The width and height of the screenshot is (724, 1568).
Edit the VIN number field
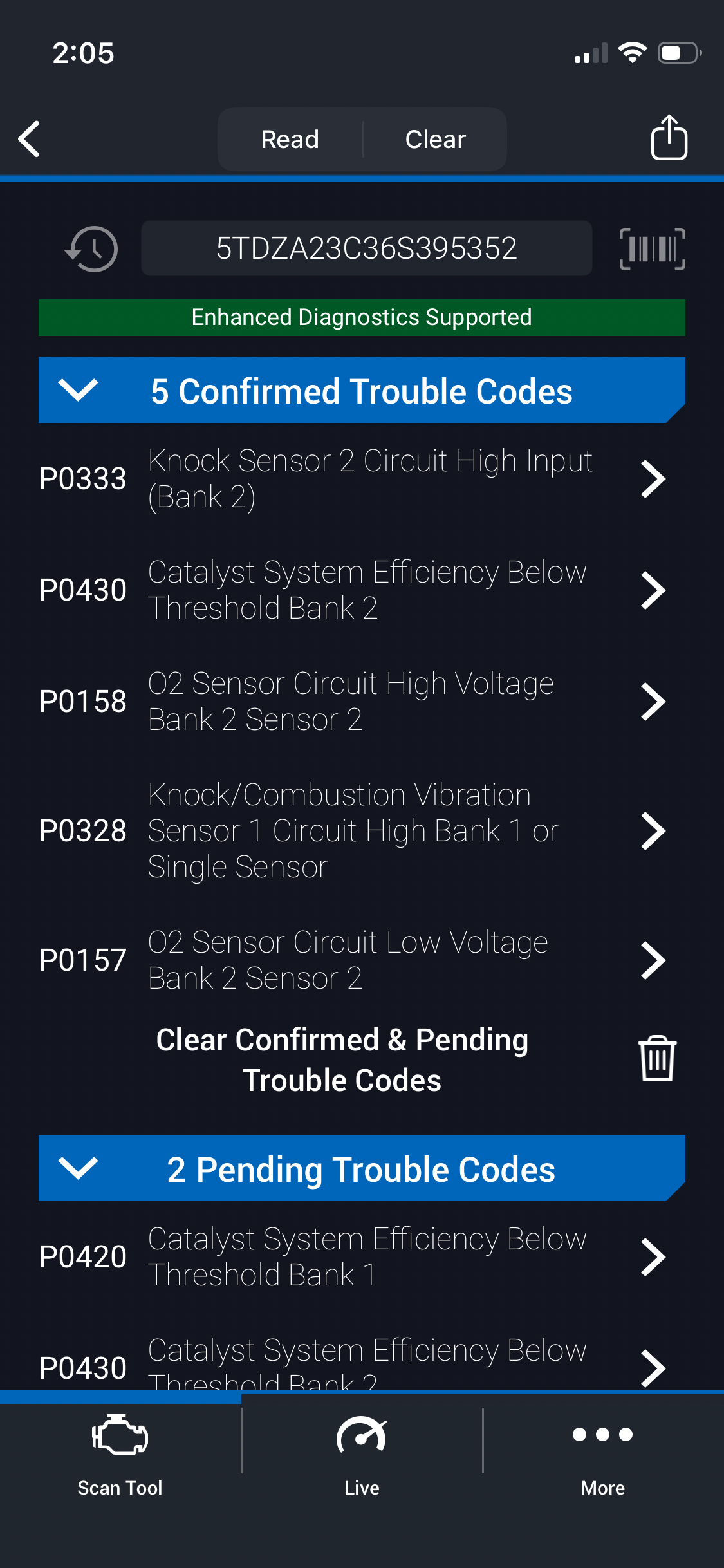coord(366,249)
